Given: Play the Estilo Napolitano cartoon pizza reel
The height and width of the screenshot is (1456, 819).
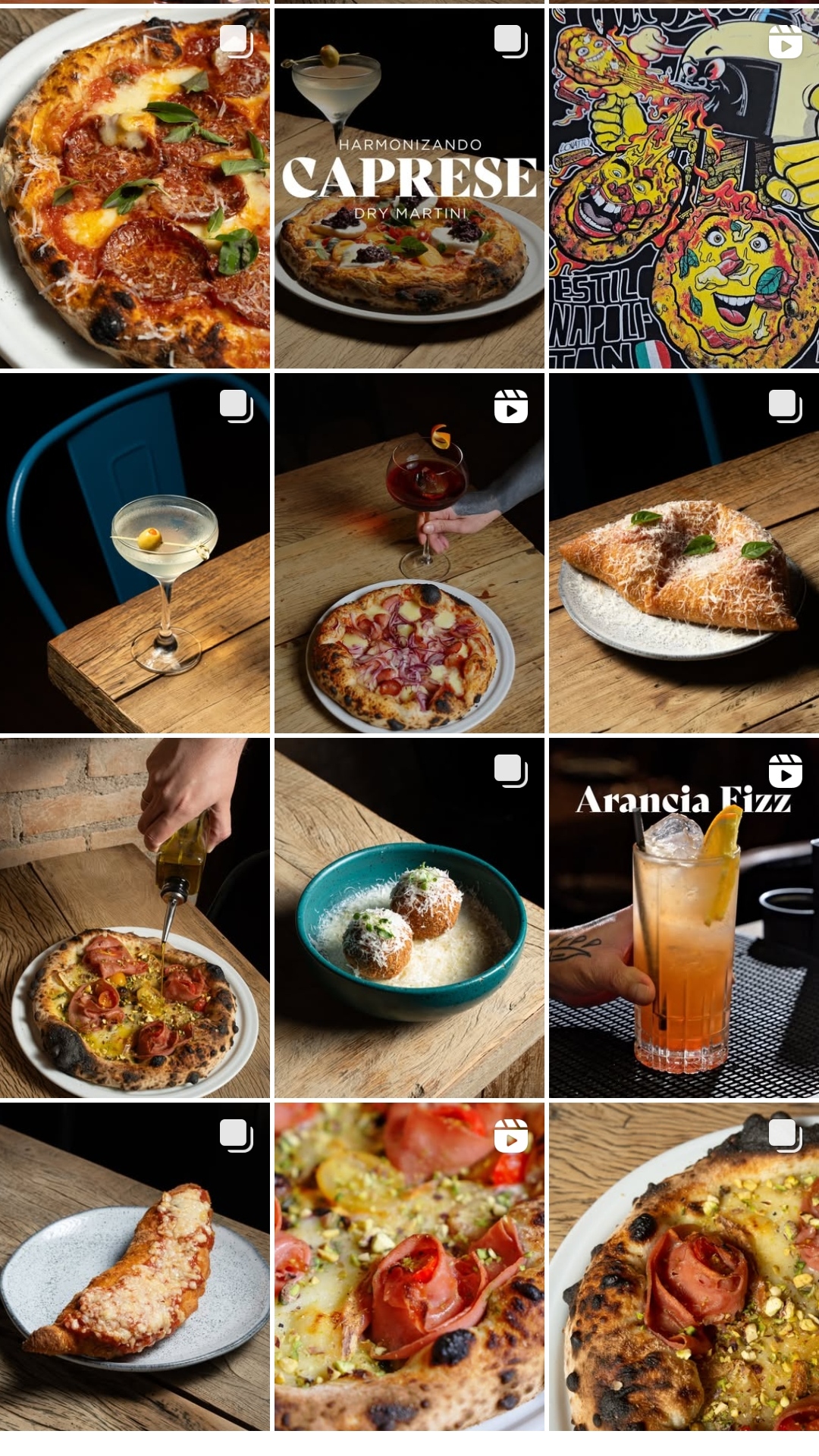Looking at the screenshot, I should pos(684,188).
